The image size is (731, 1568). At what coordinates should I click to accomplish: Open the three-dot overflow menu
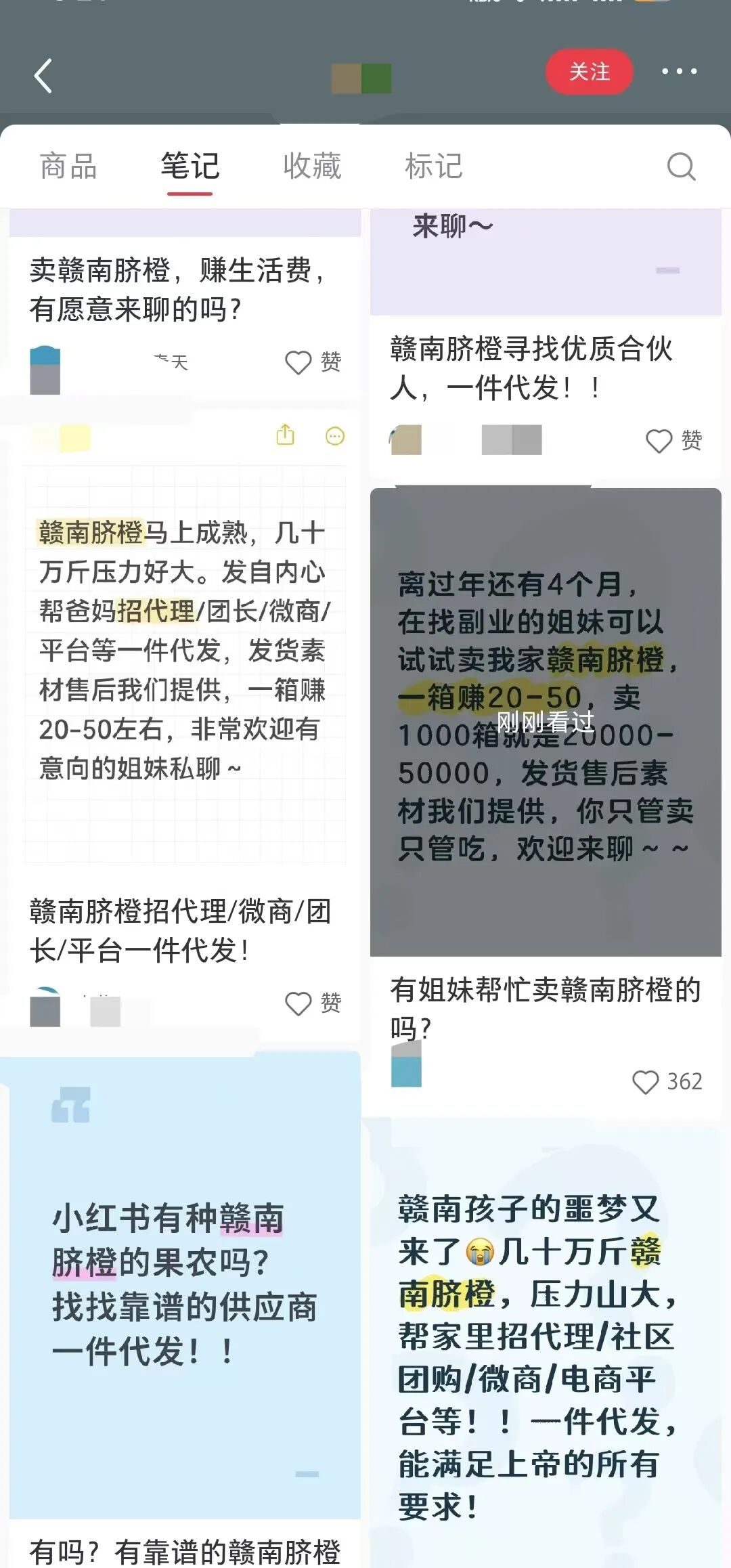click(x=679, y=72)
